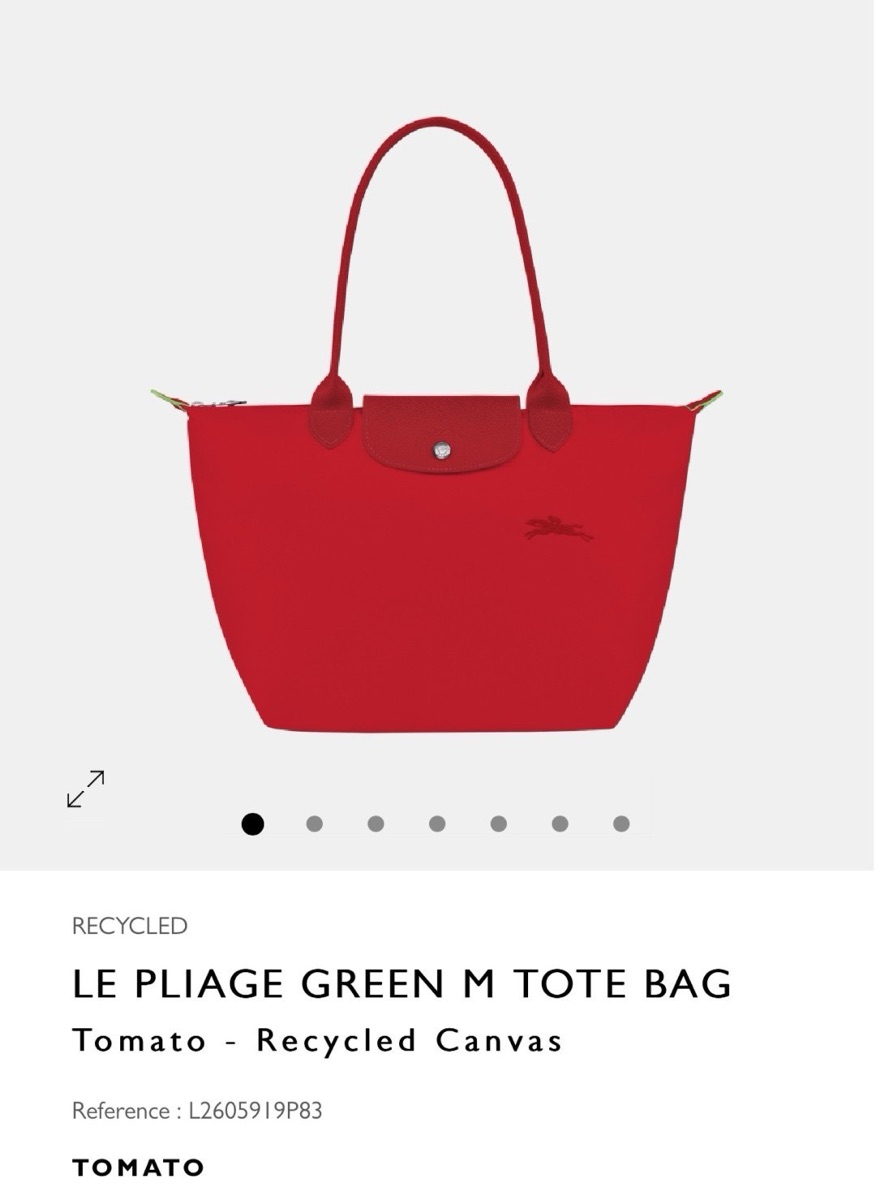This screenshot has width=876, height=1200.
Task: Open fullscreen view with the expand arrows icon
Action: coord(85,790)
